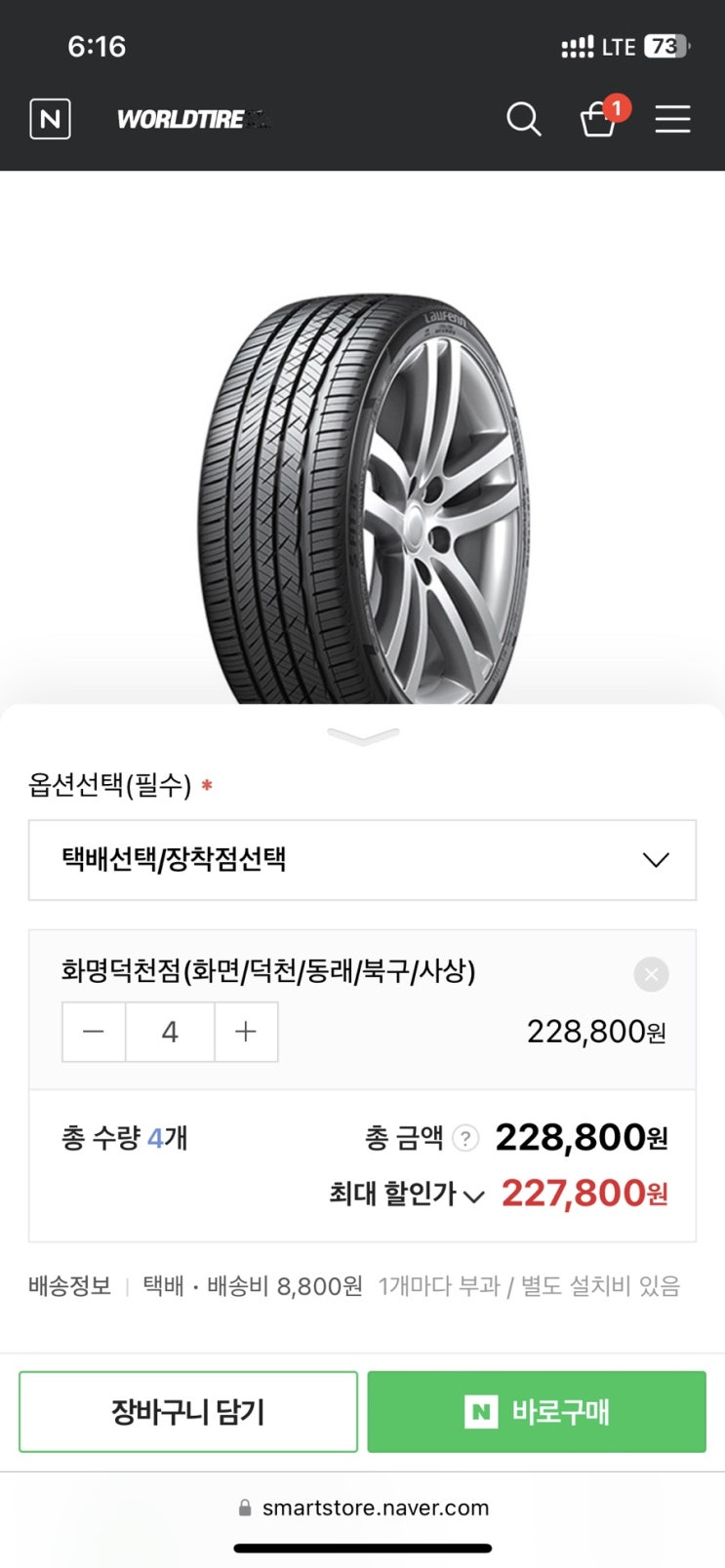Viewport: 725px width, 1568px height.
Task: Buy now with 바로구매
Action: pos(537,1411)
